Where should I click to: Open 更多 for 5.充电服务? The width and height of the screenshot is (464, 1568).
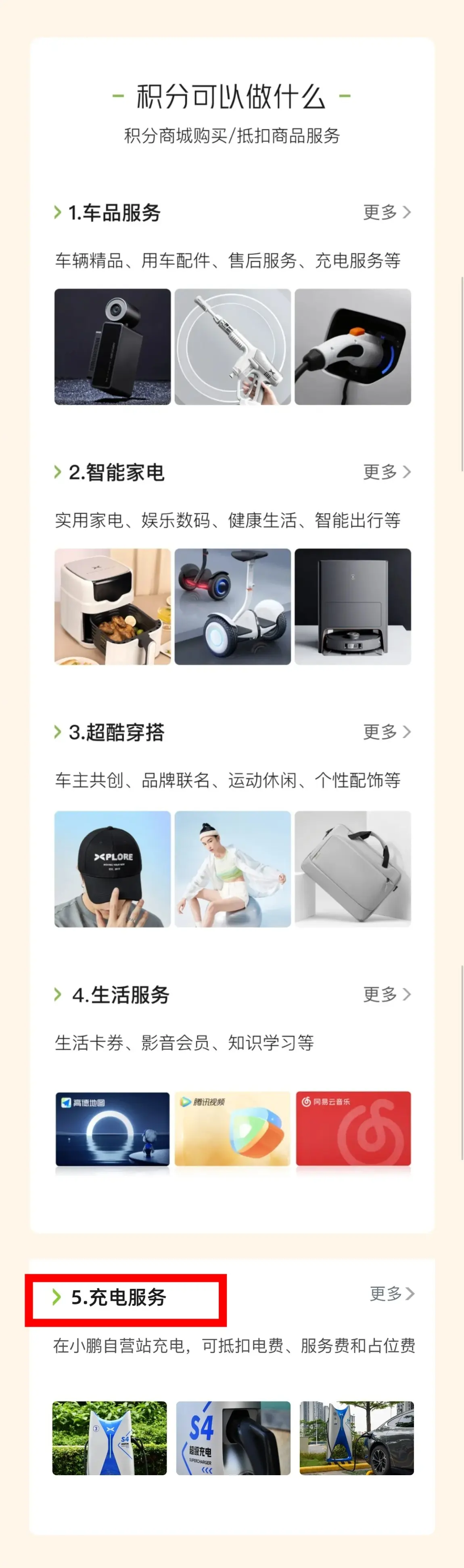[x=392, y=1293]
